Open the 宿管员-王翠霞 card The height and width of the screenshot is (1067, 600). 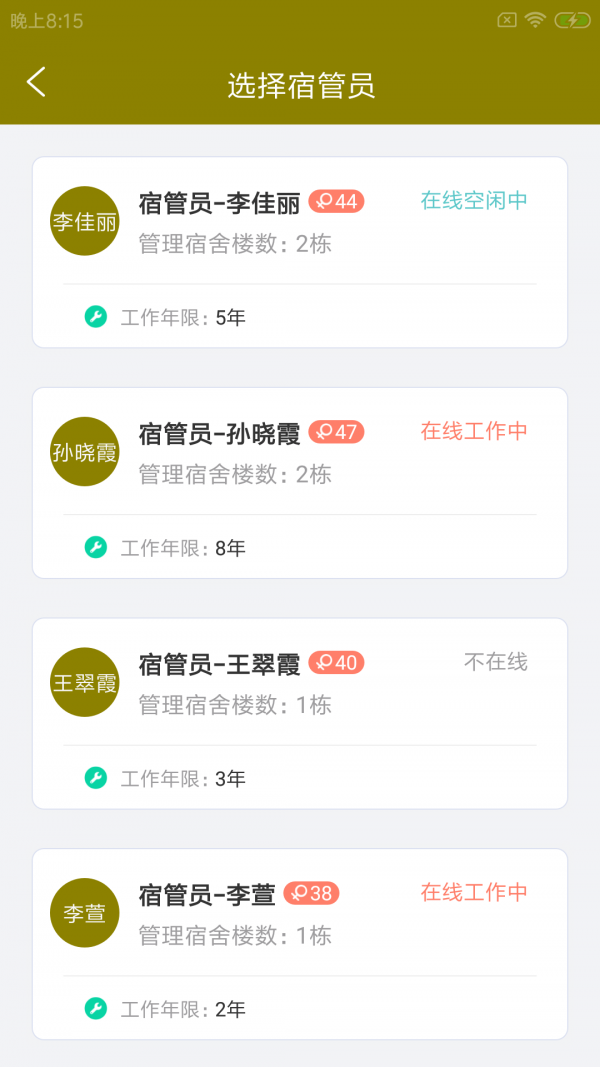click(x=299, y=713)
